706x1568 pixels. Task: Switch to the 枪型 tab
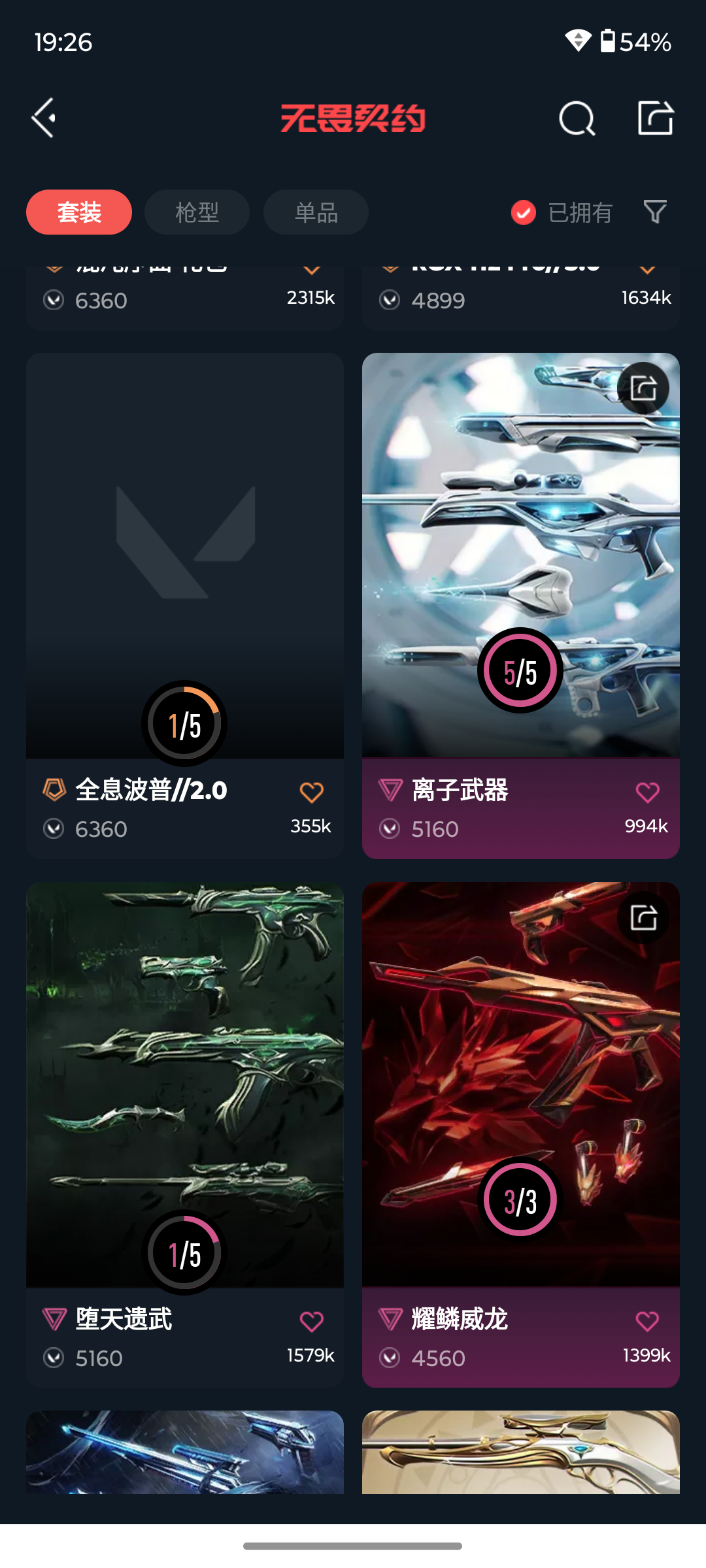pos(197,212)
